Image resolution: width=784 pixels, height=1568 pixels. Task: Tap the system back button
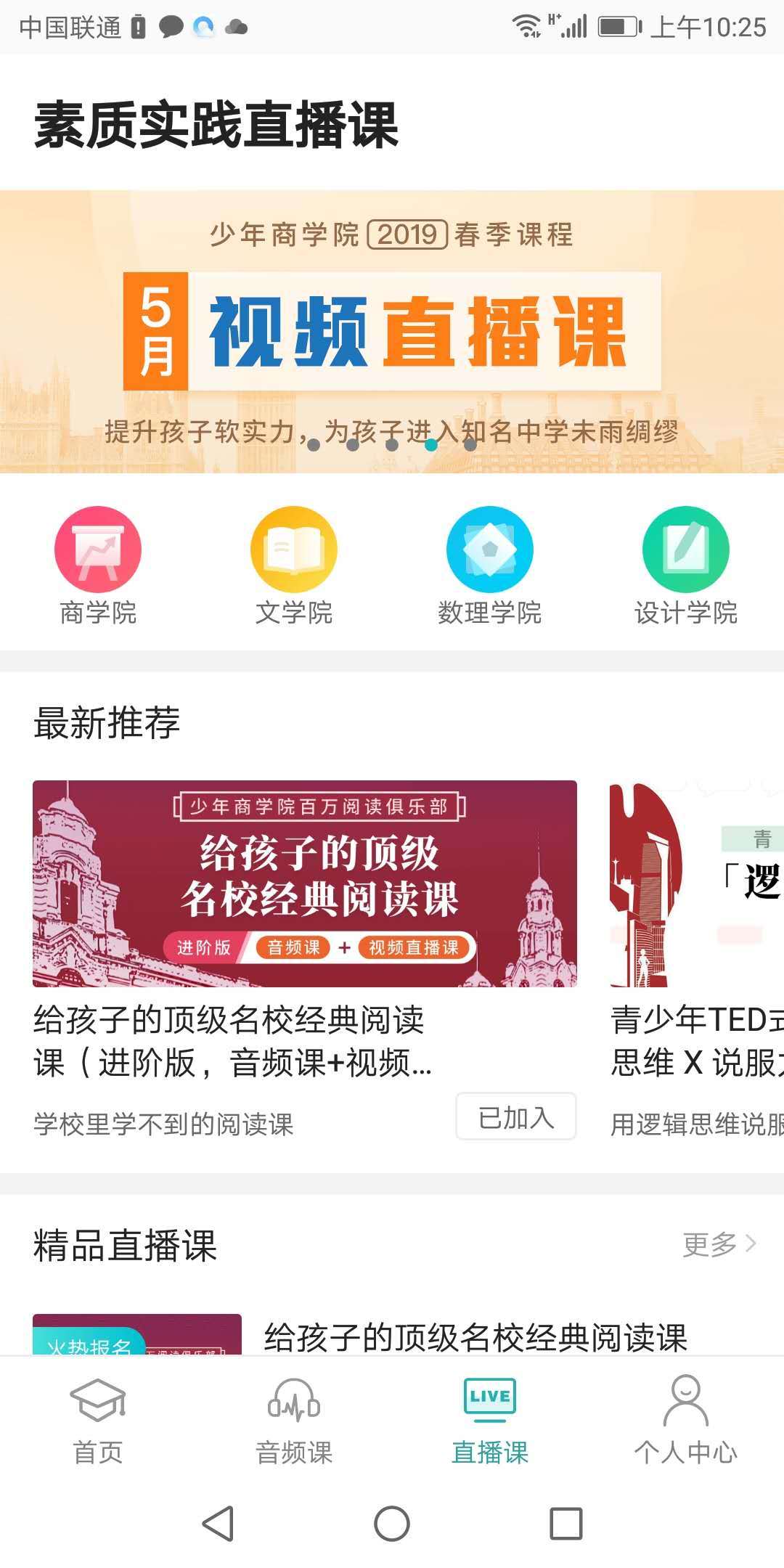point(218,1523)
